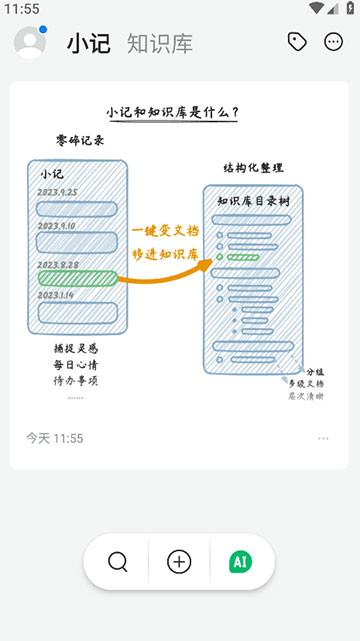
Task: Create a new note with the plus button
Action: click(x=179, y=562)
